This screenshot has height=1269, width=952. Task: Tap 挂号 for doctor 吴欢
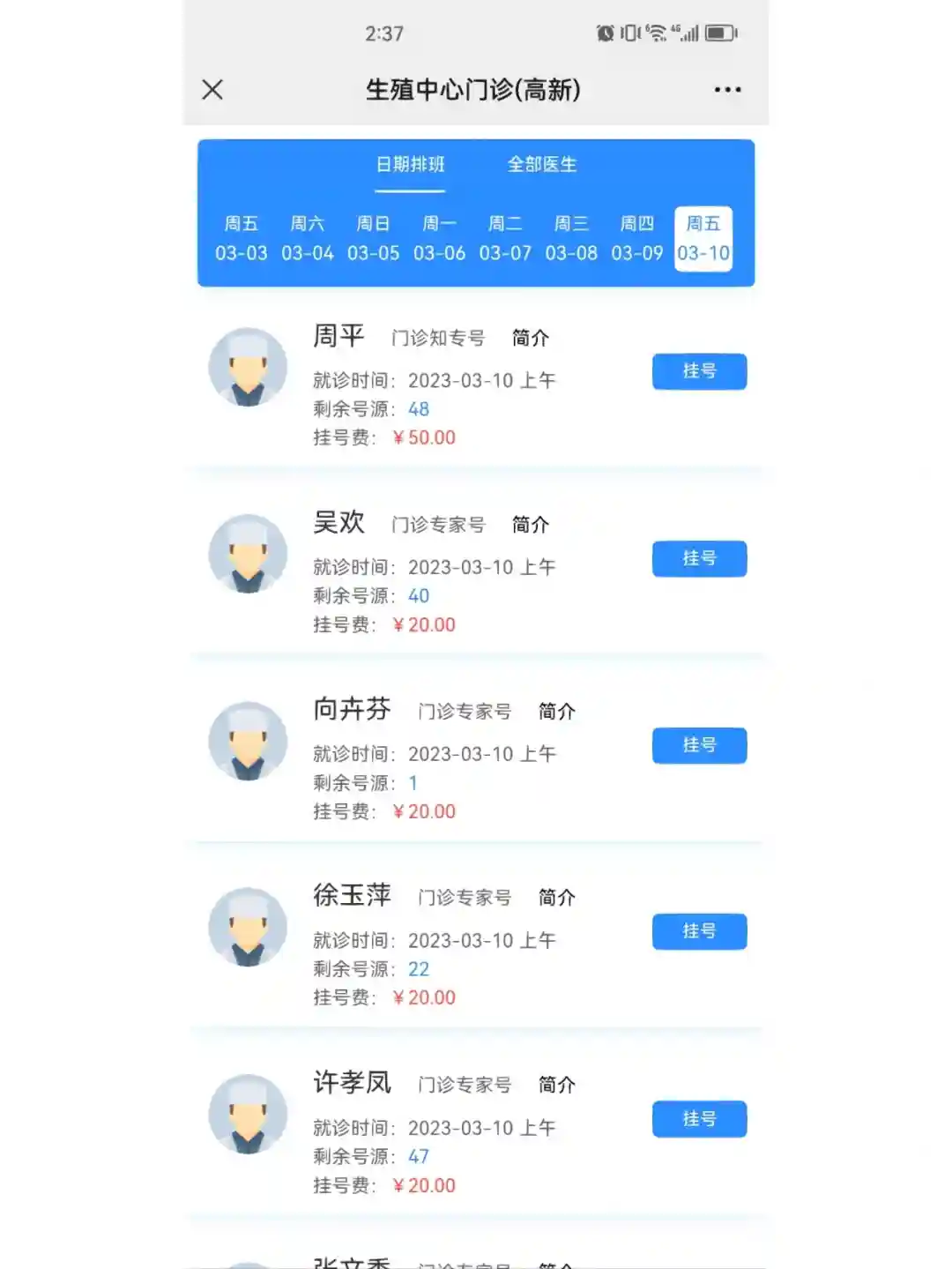pyautogui.click(x=699, y=558)
